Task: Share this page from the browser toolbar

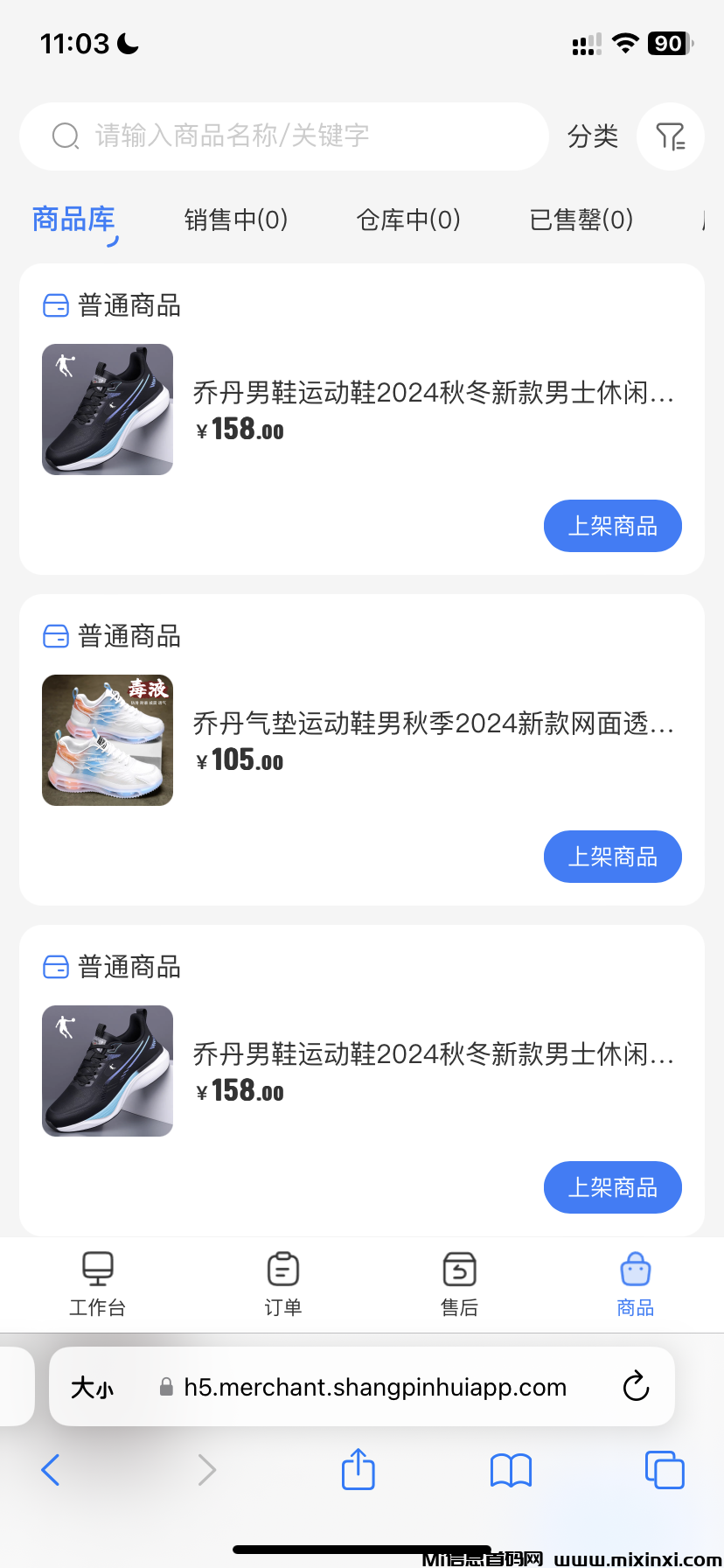Action: point(358,1470)
